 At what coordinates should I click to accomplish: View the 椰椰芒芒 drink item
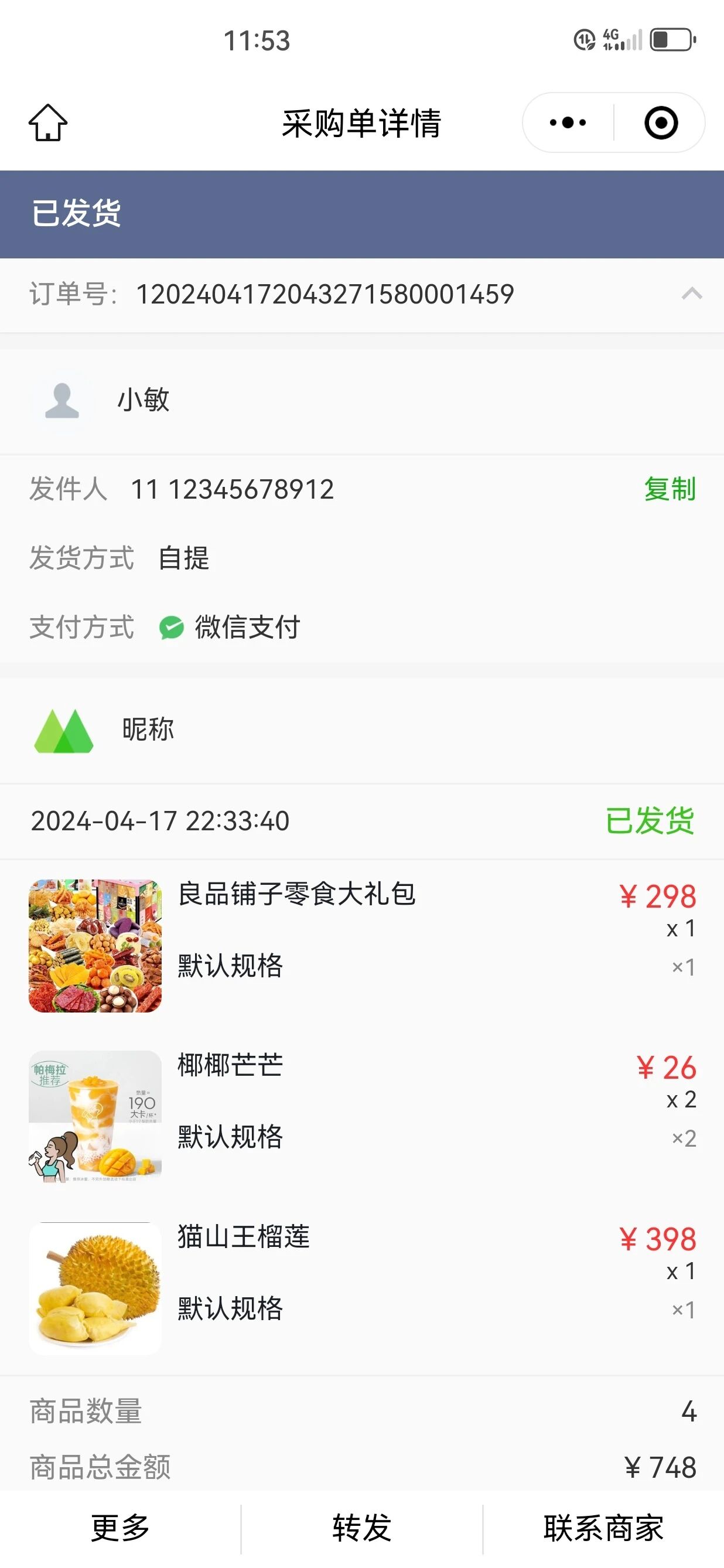(x=230, y=1066)
